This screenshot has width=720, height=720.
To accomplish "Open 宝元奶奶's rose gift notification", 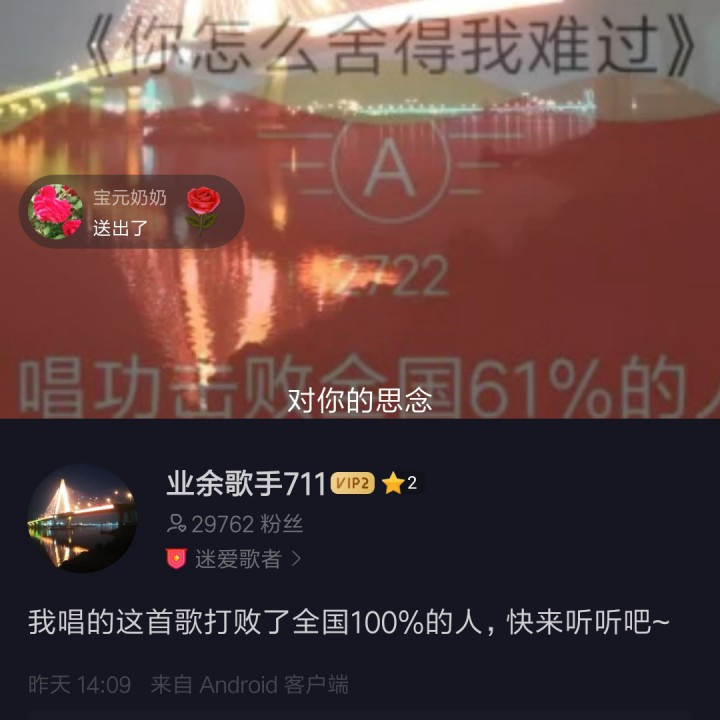I will [x=131, y=212].
